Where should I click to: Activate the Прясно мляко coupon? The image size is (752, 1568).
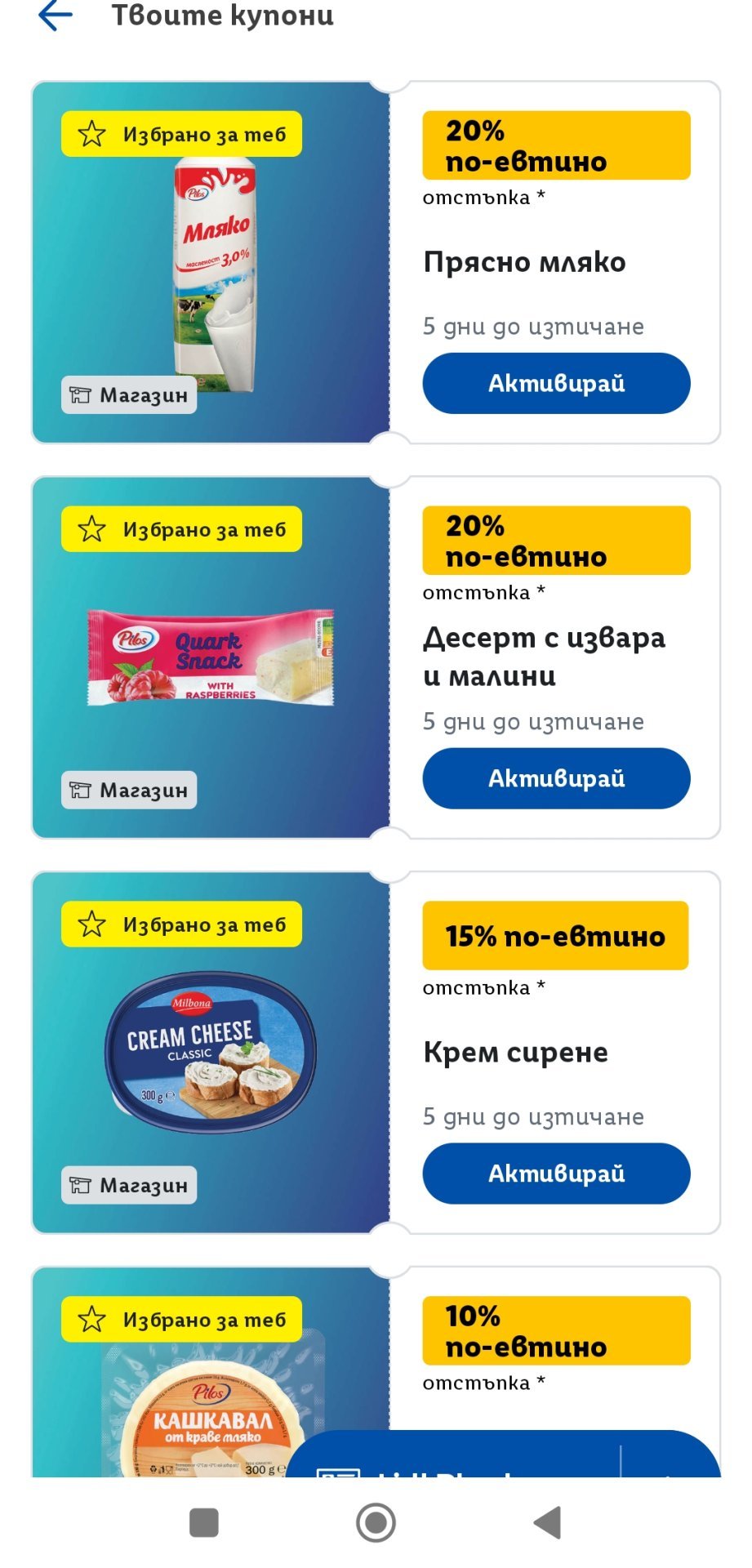[556, 383]
